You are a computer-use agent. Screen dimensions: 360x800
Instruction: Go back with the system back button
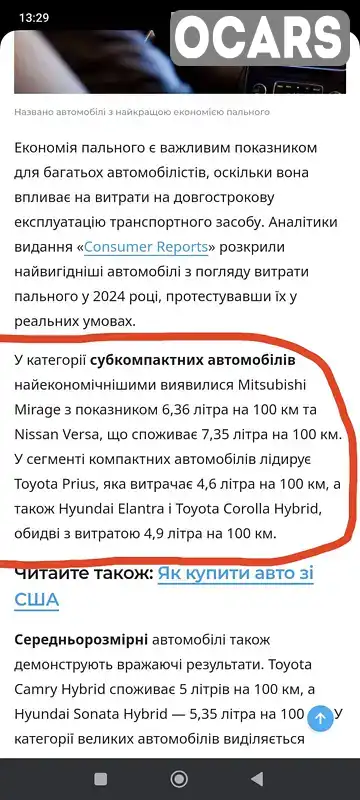258,779
